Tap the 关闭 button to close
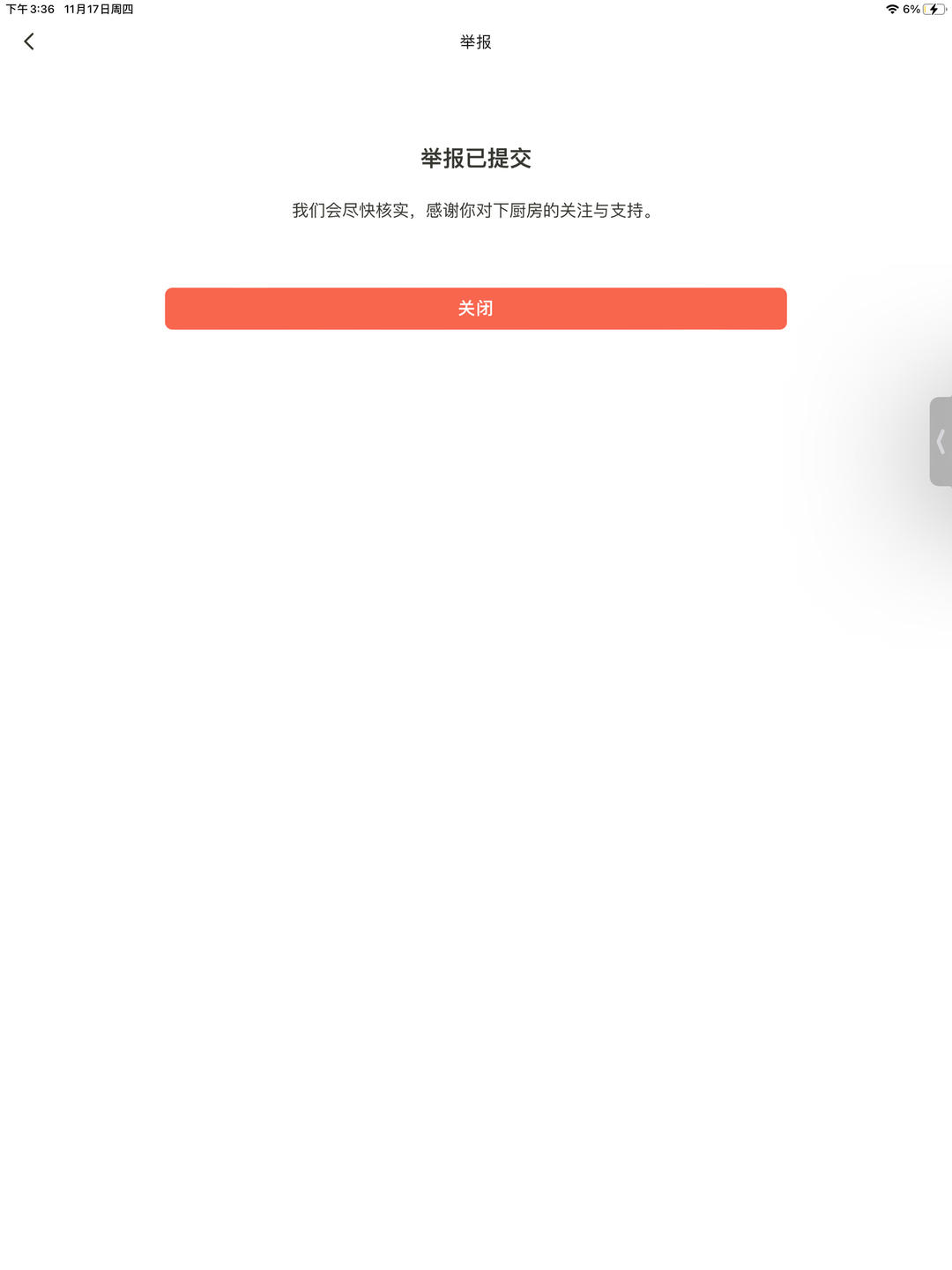952x1270 pixels. (x=475, y=309)
